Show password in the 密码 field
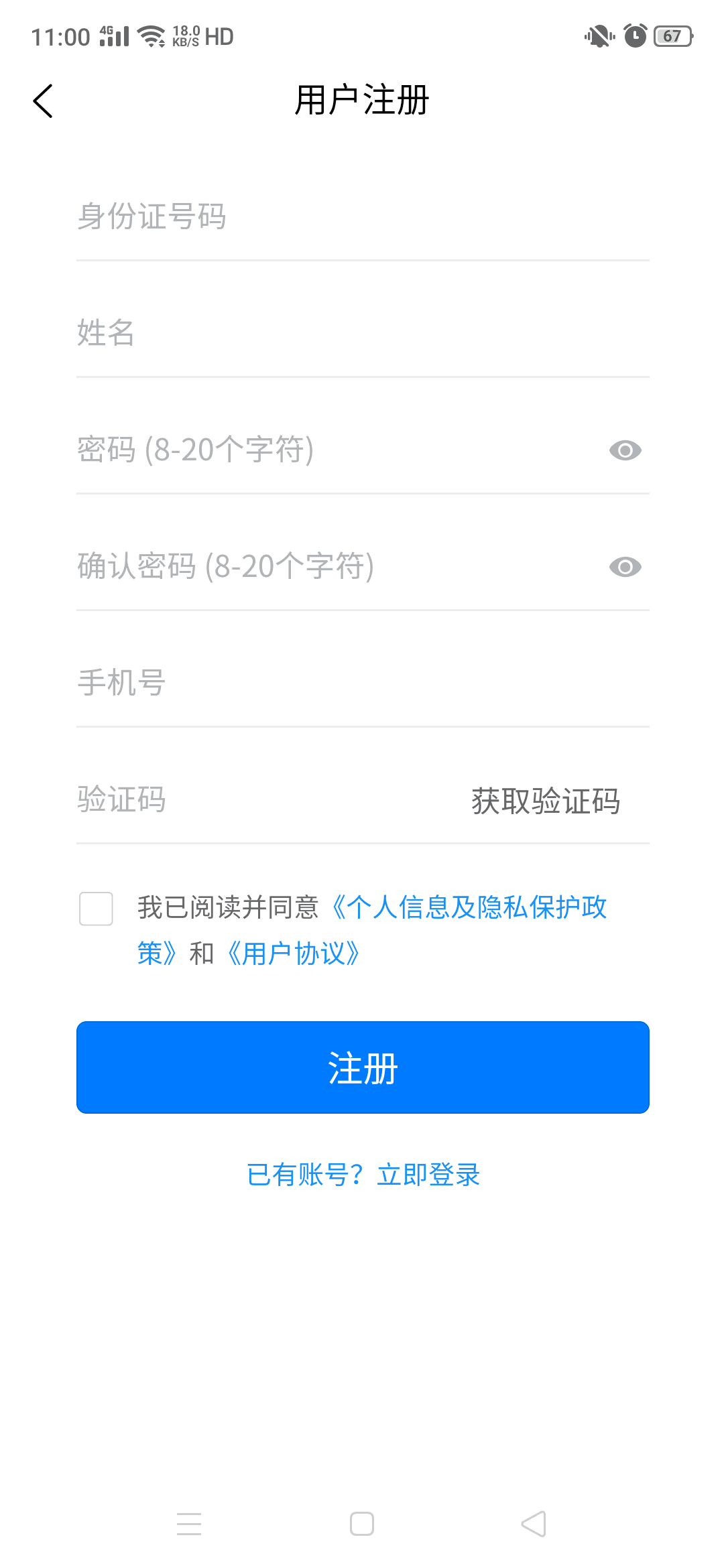The image size is (724, 1568). pos(625,450)
